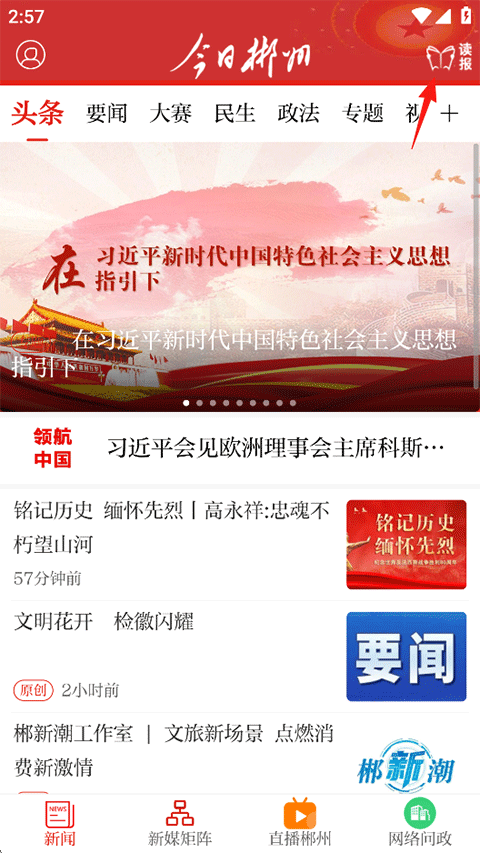Switch to the 大赛 tab
Viewport: 480px width, 853px height.
click(x=170, y=114)
